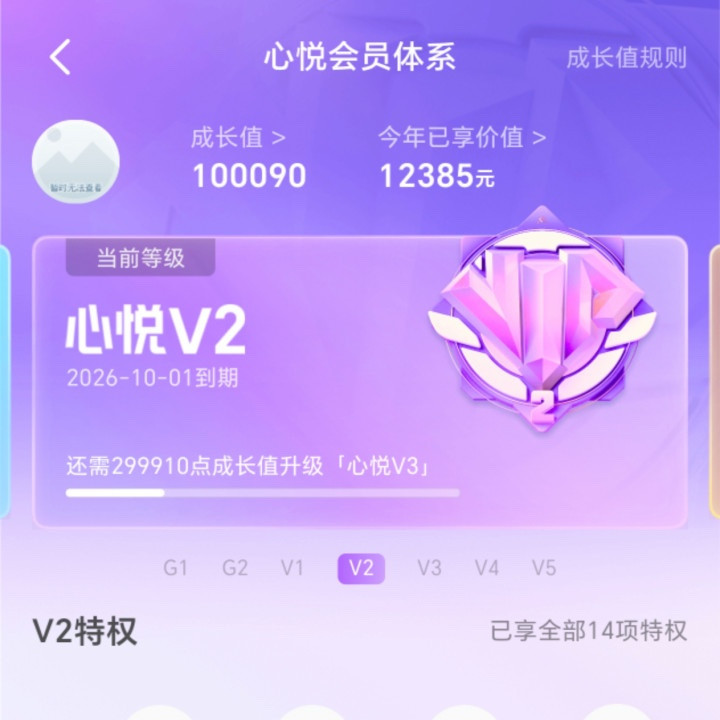The height and width of the screenshot is (720, 720).
Task: Open the 心悦V2 current level card
Action: (x=360, y=382)
